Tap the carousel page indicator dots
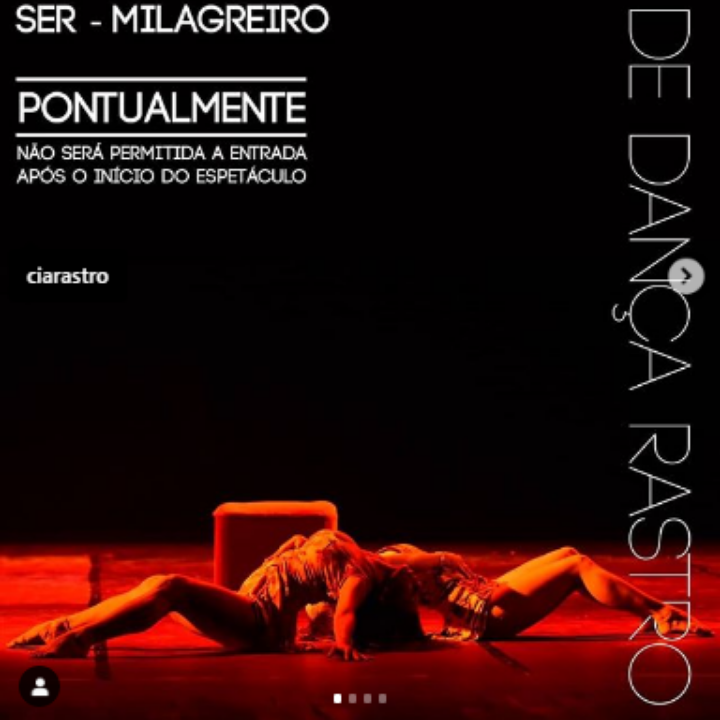Screen dimensions: 720x720 click(360, 698)
